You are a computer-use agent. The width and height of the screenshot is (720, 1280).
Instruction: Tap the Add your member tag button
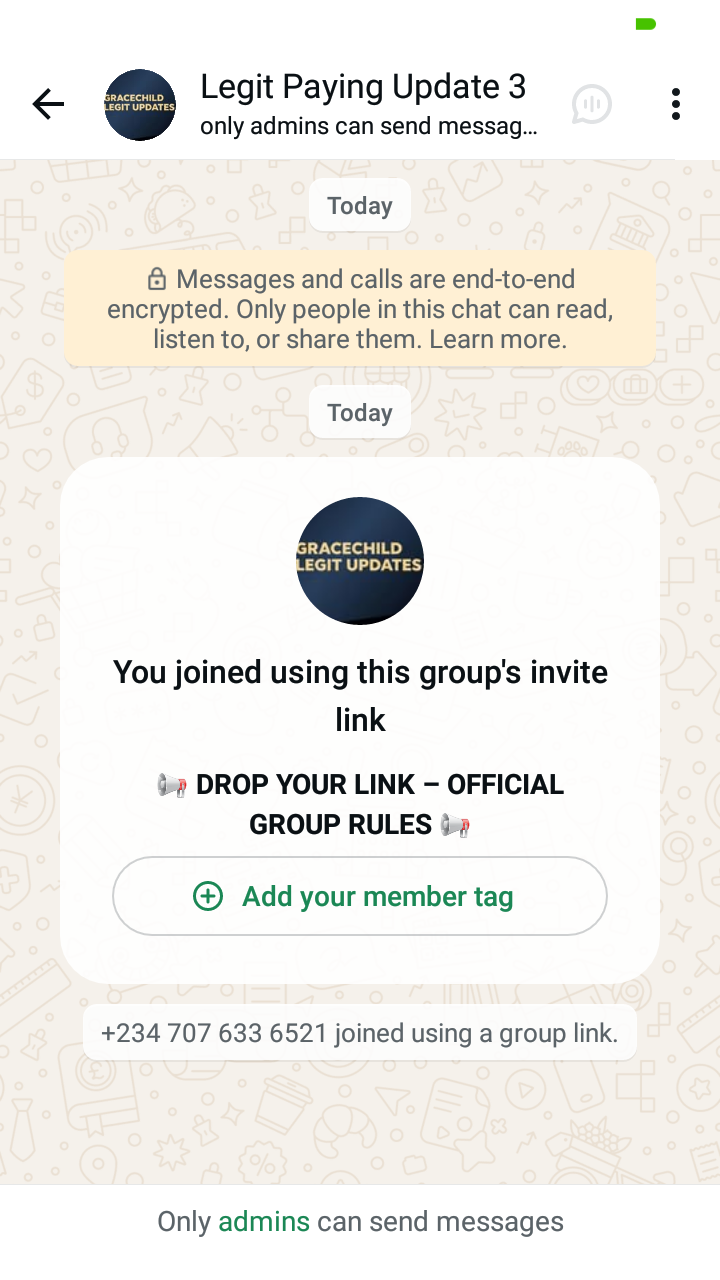click(360, 896)
